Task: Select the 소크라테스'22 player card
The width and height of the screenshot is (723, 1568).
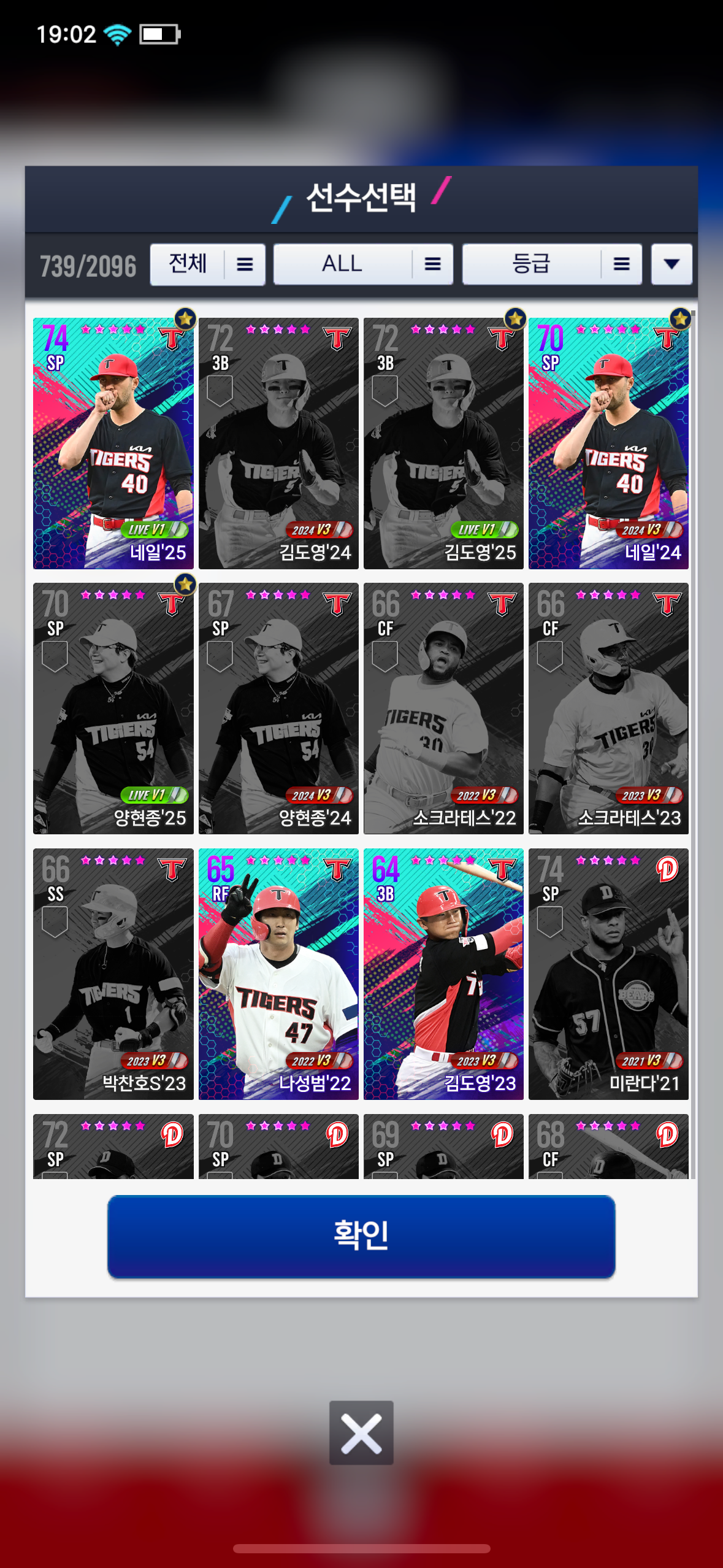Action: tap(443, 709)
